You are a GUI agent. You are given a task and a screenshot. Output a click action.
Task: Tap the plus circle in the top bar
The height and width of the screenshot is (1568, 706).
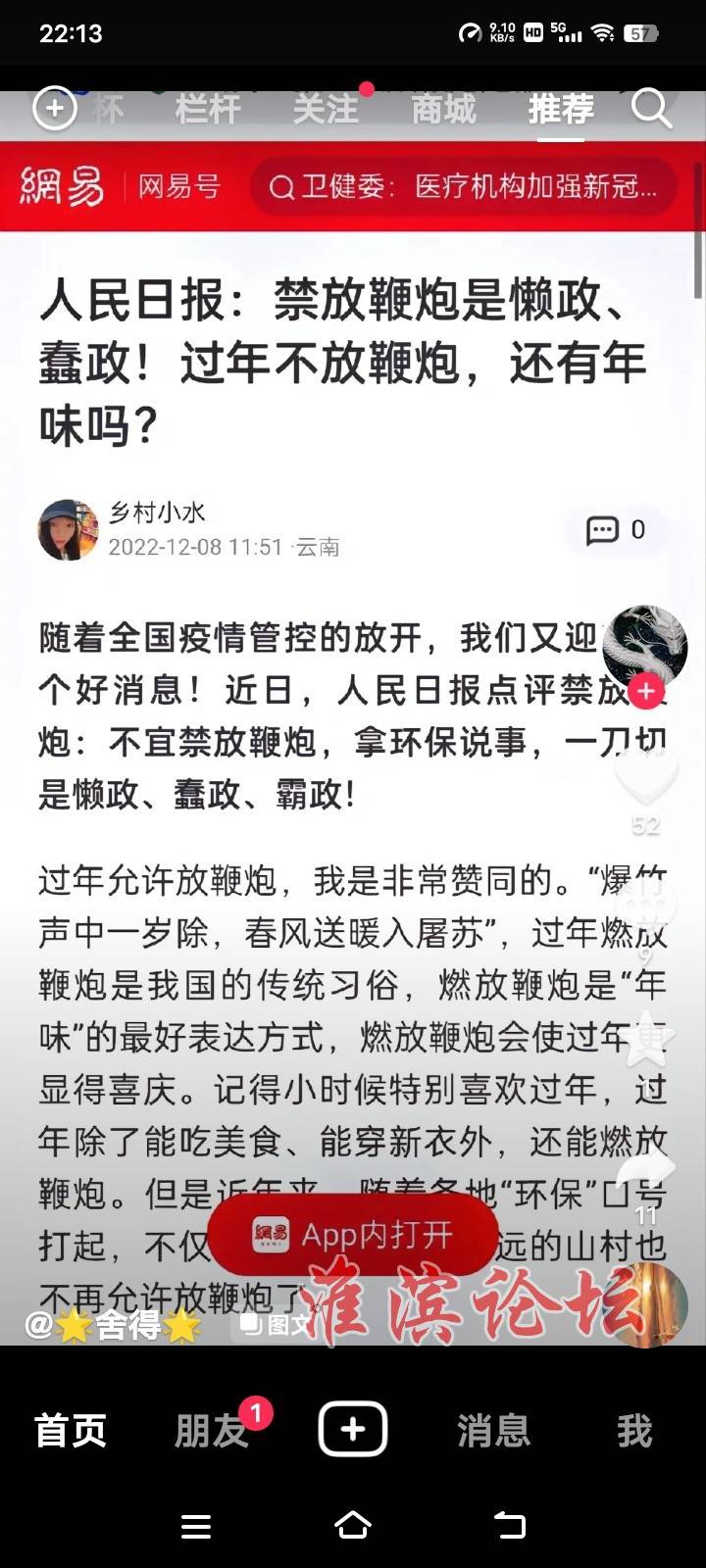click(x=55, y=109)
